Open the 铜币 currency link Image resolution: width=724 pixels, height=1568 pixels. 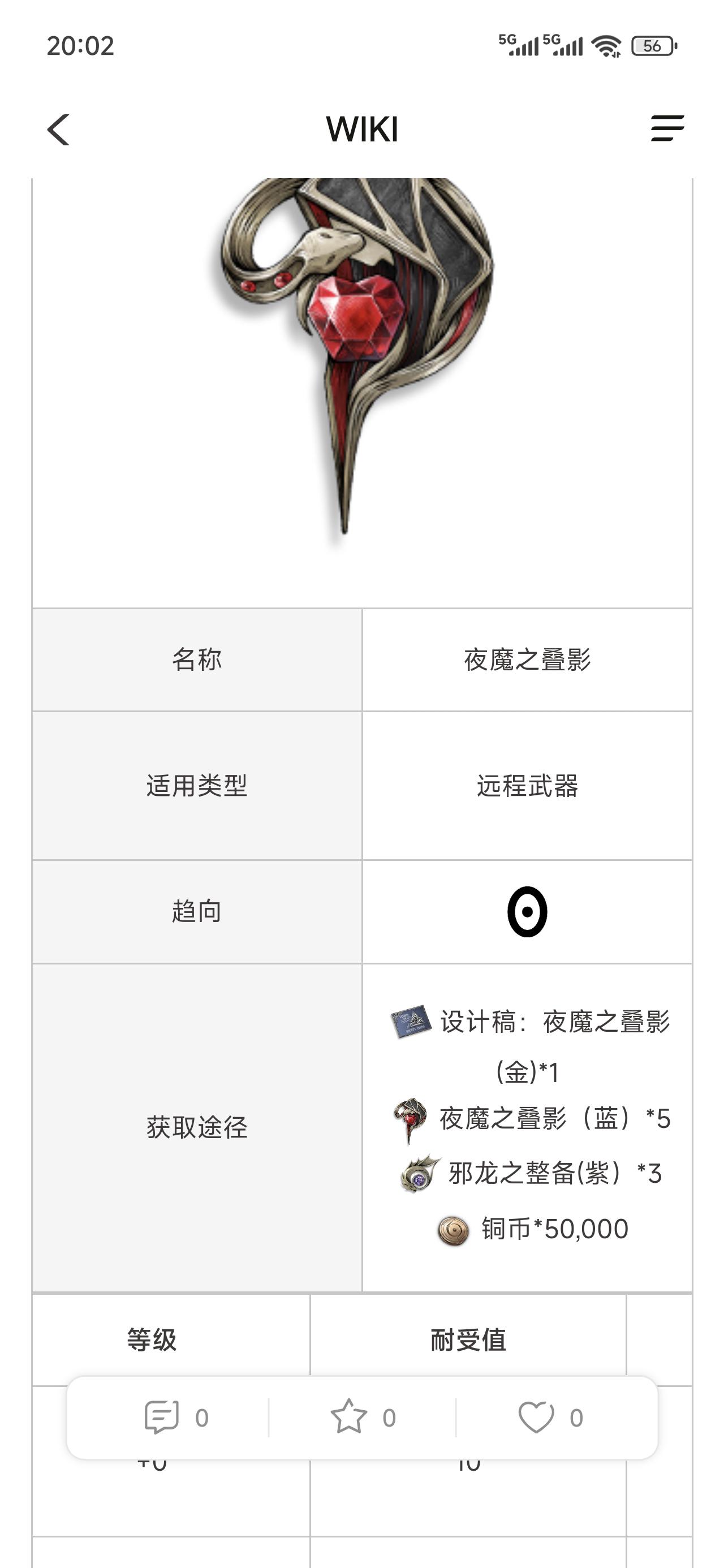pos(554,1229)
